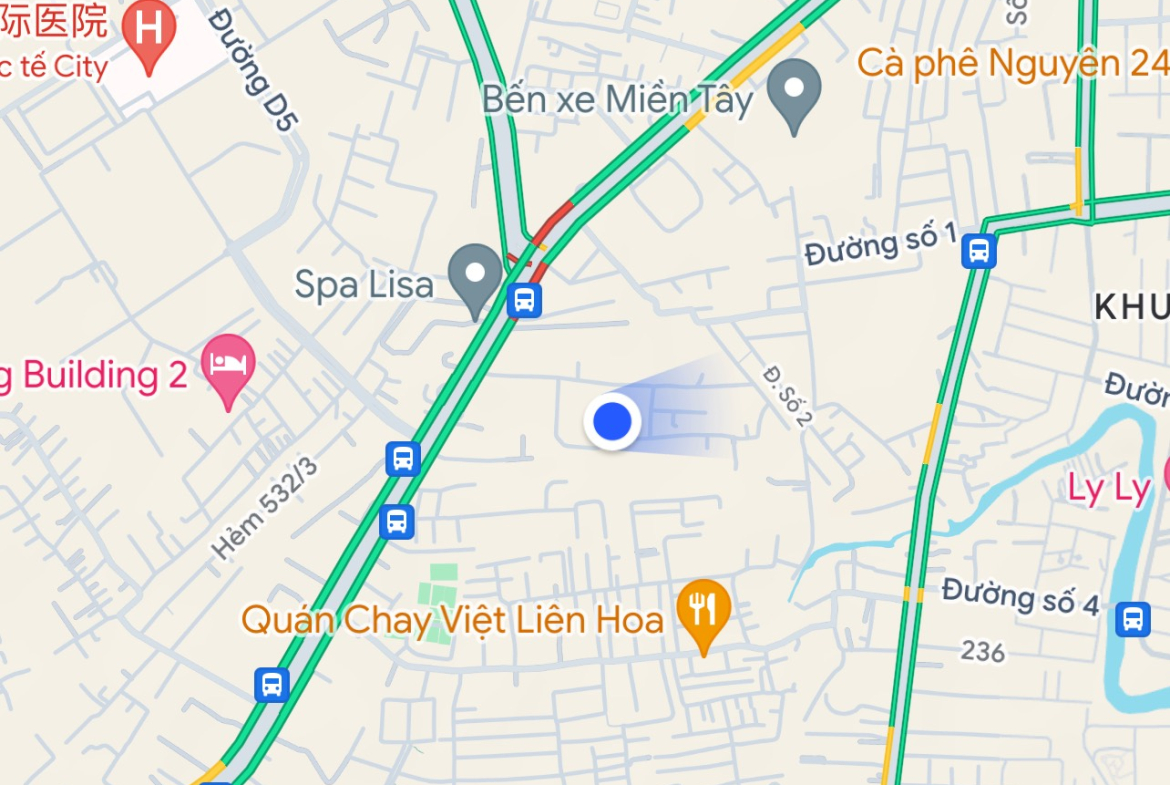The height and width of the screenshot is (785, 1170).
Task: Tap the bus stop on Đường số 1
Action: pyautogui.click(x=979, y=251)
